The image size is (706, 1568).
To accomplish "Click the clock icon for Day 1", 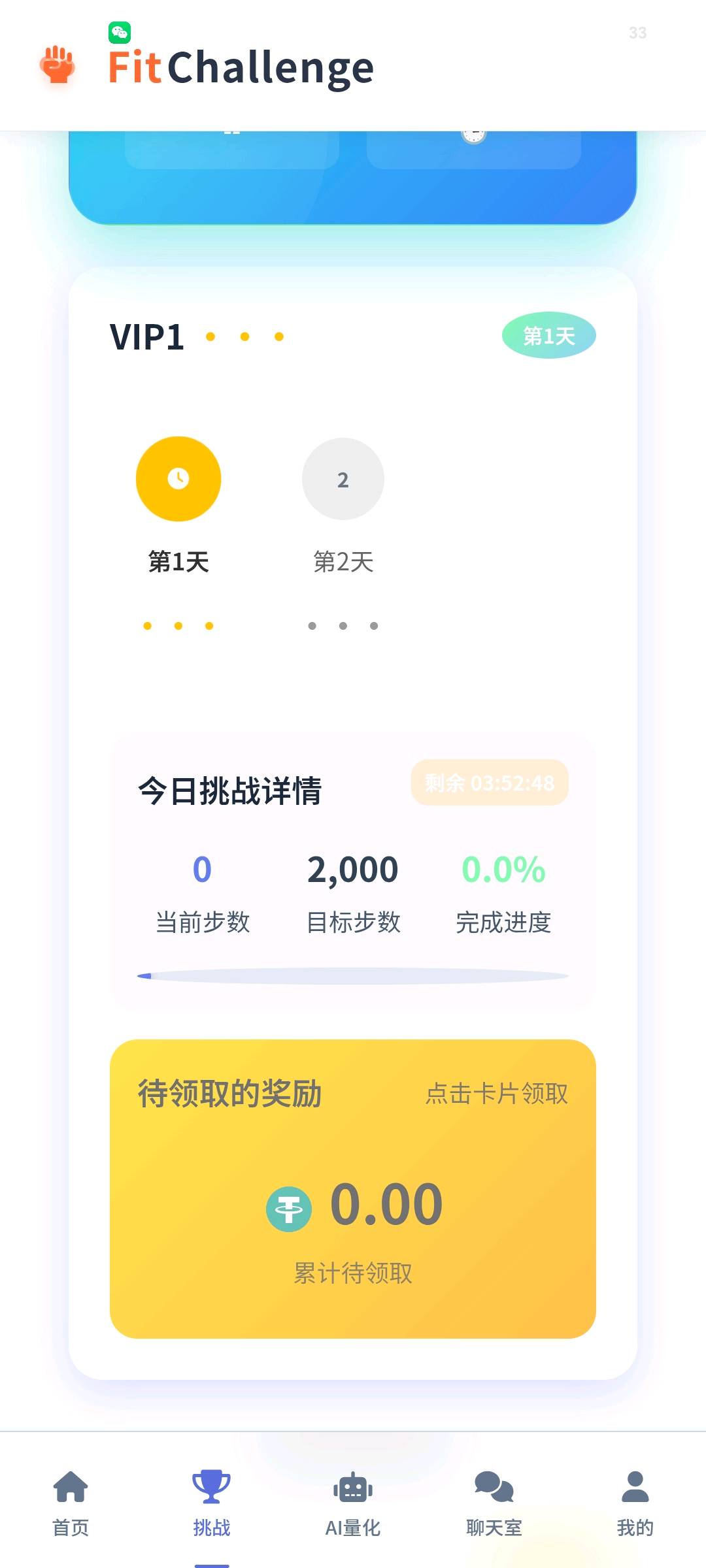I will (x=178, y=478).
